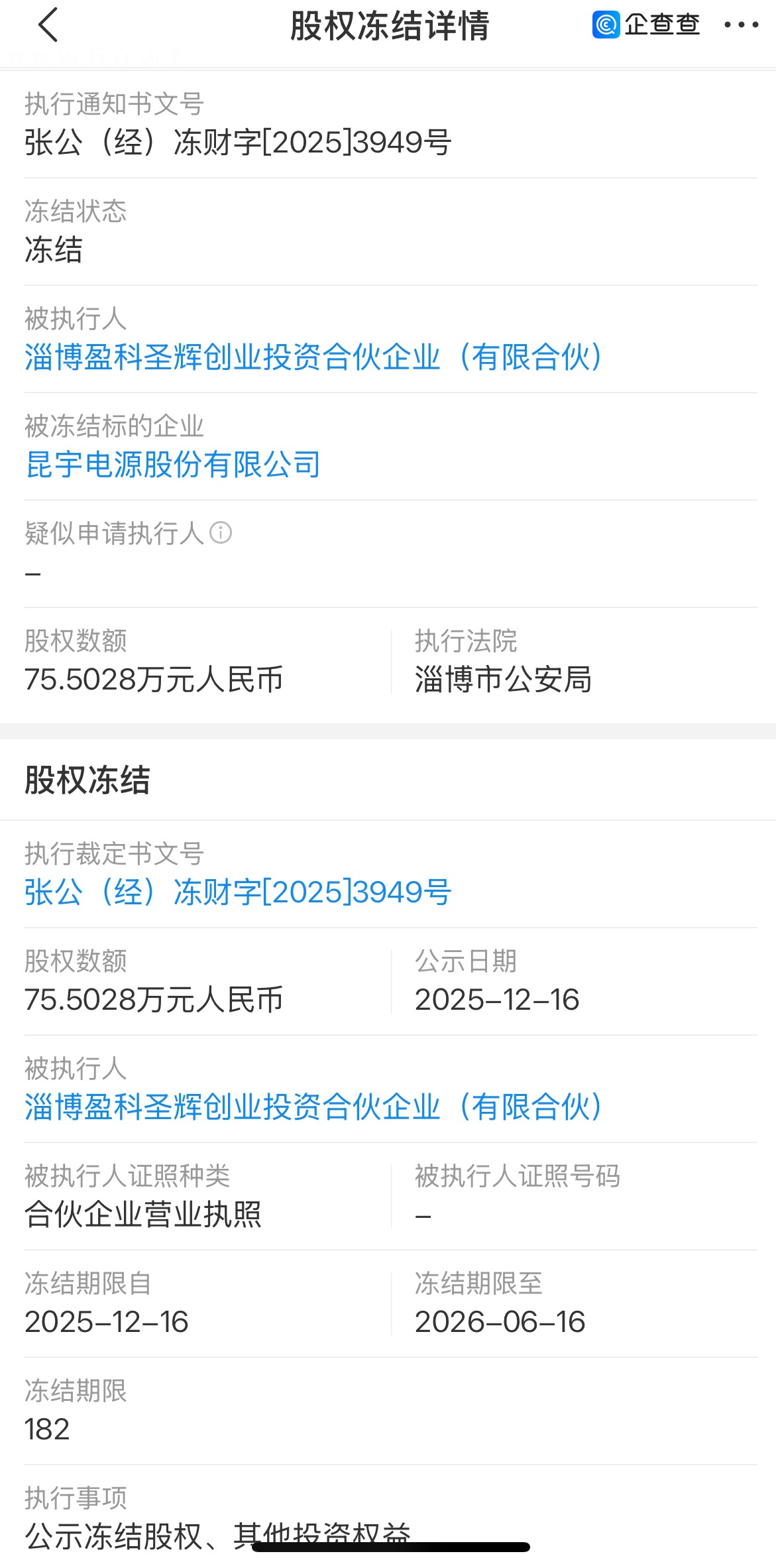Open the blue 执行裁定书文号 document link
The height and width of the screenshot is (1568, 776).
click(x=238, y=892)
